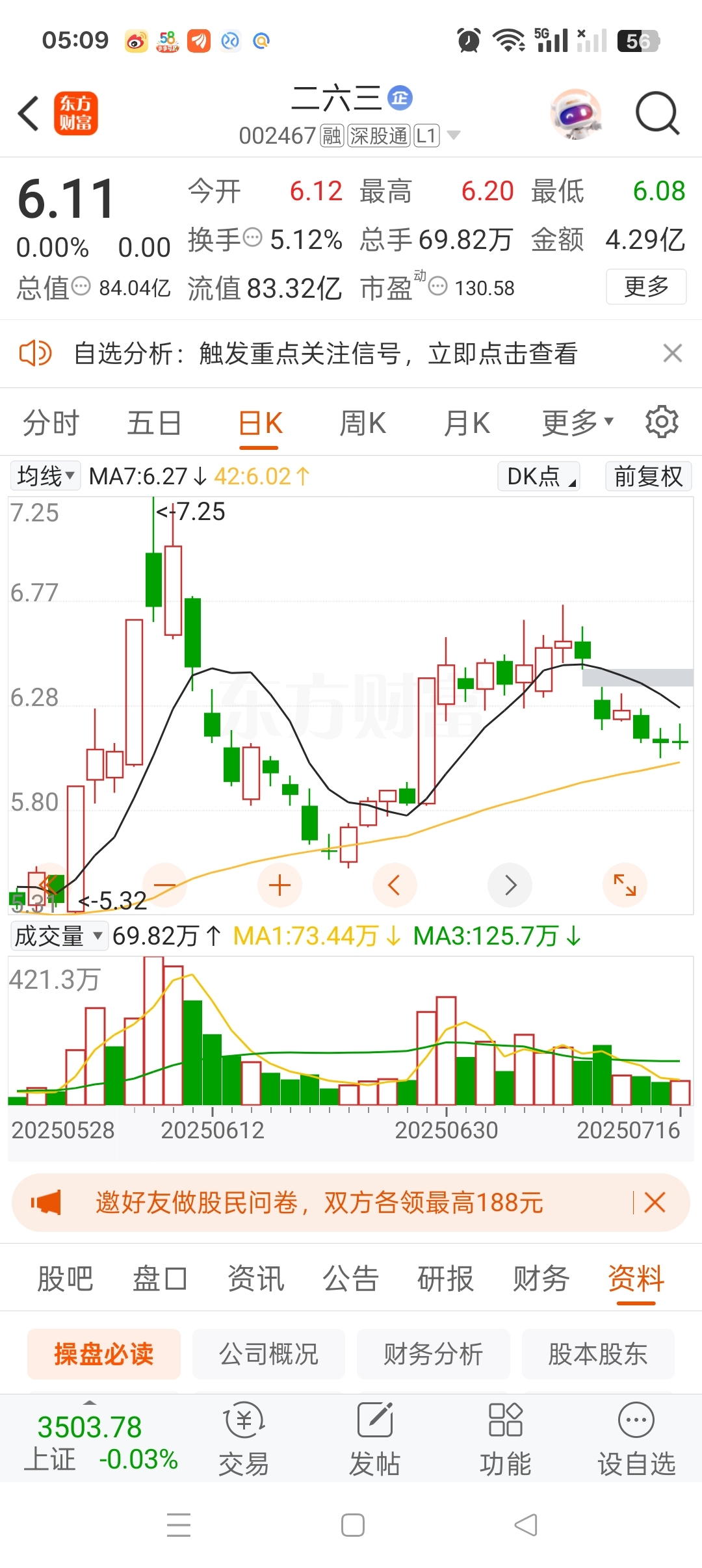Go back using the top-left arrow
Viewport: 702px width, 1568px height.
(29, 113)
